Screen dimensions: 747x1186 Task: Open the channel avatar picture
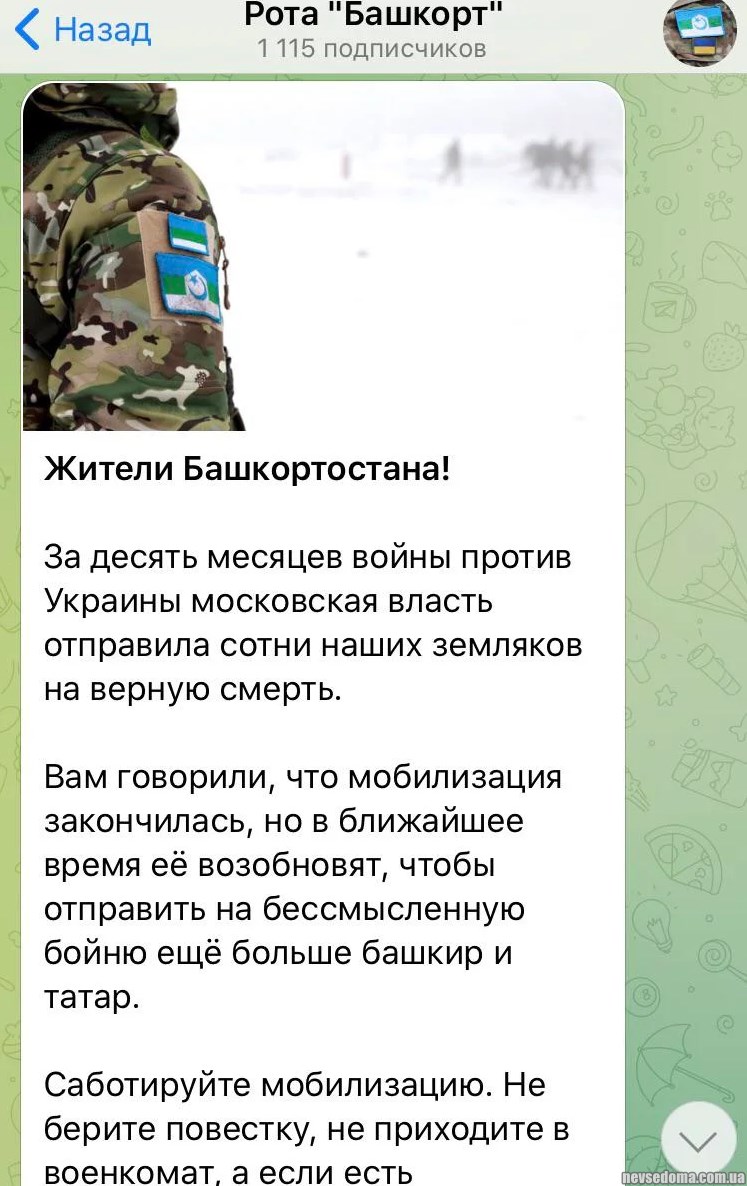point(700,33)
